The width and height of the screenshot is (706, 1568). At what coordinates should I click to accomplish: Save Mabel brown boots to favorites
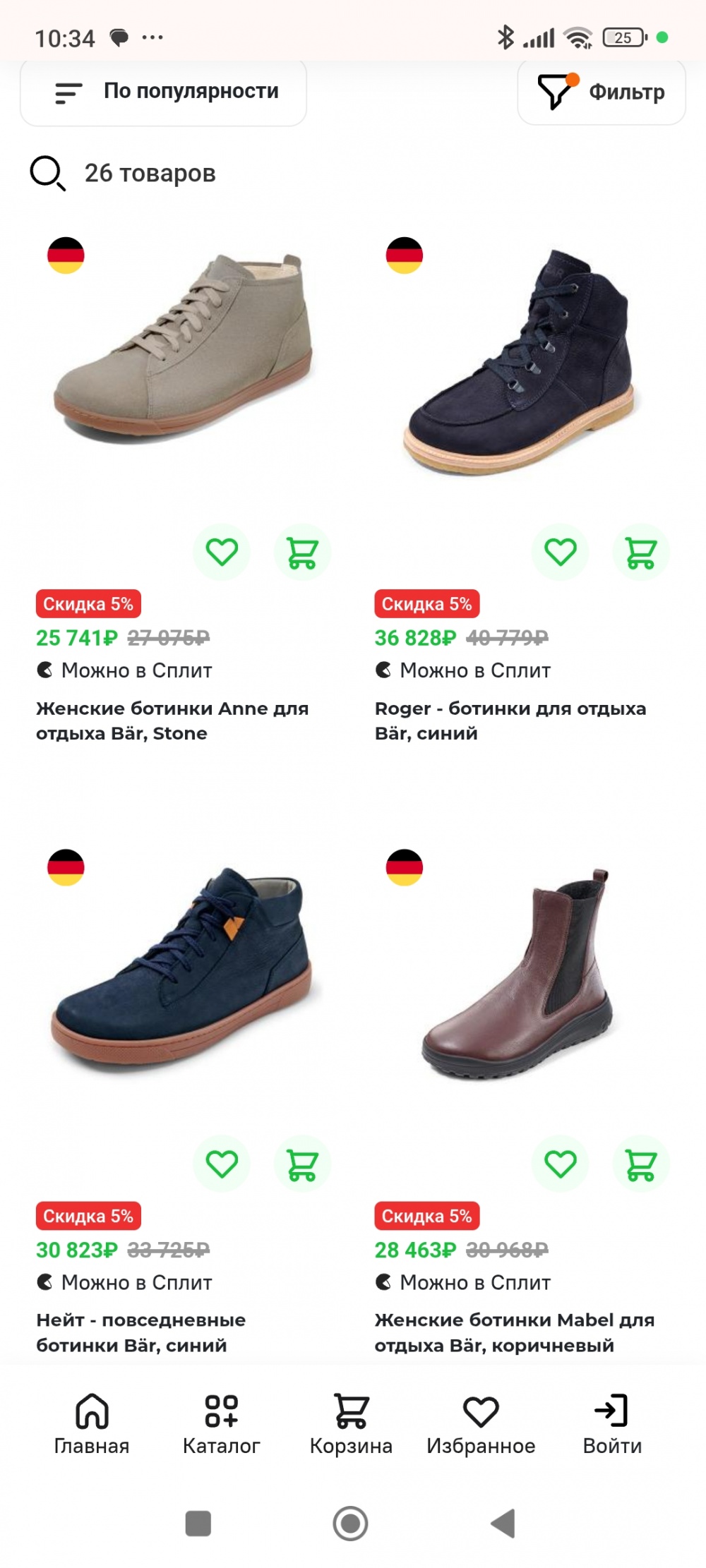pyautogui.click(x=561, y=1164)
